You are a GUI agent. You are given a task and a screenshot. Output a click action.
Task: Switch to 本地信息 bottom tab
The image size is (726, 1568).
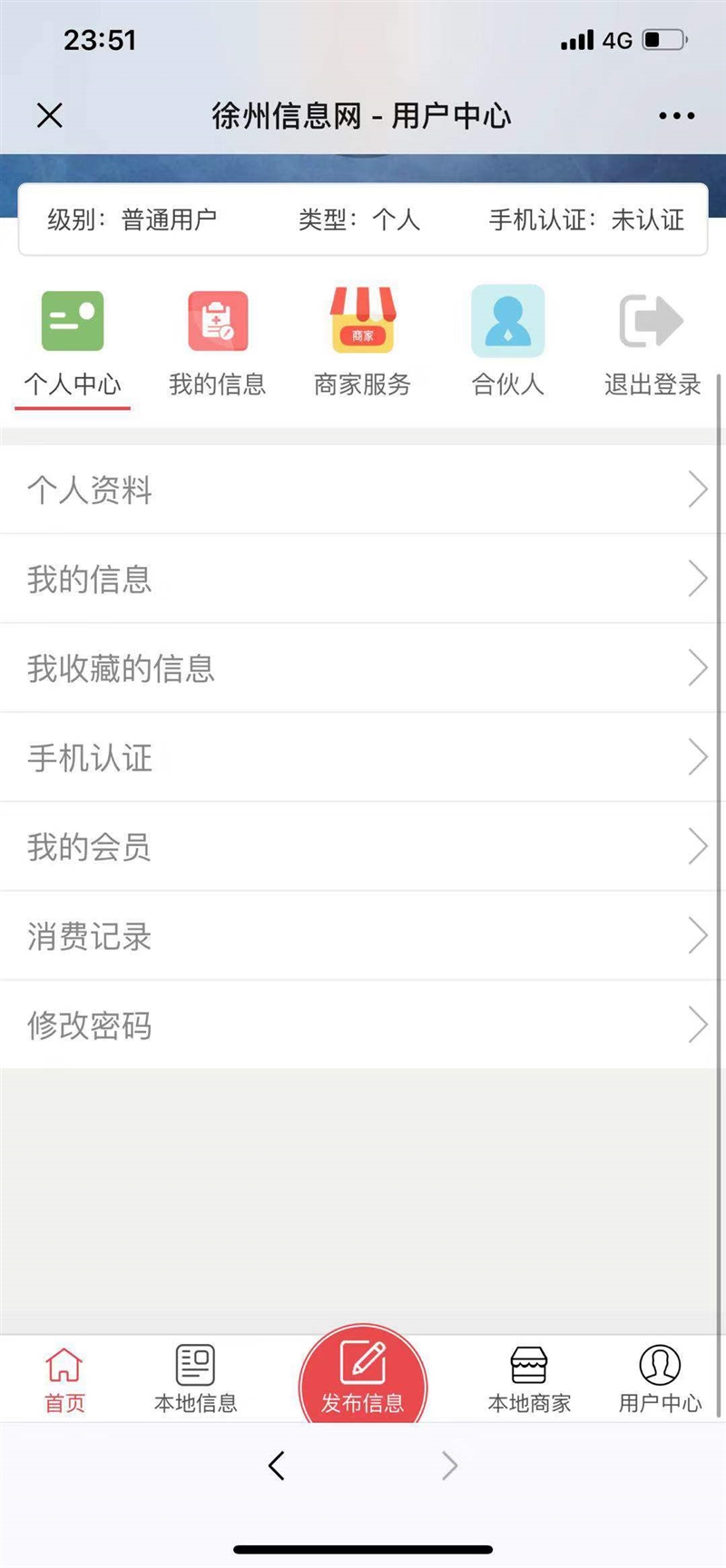(x=195, y=1379)
